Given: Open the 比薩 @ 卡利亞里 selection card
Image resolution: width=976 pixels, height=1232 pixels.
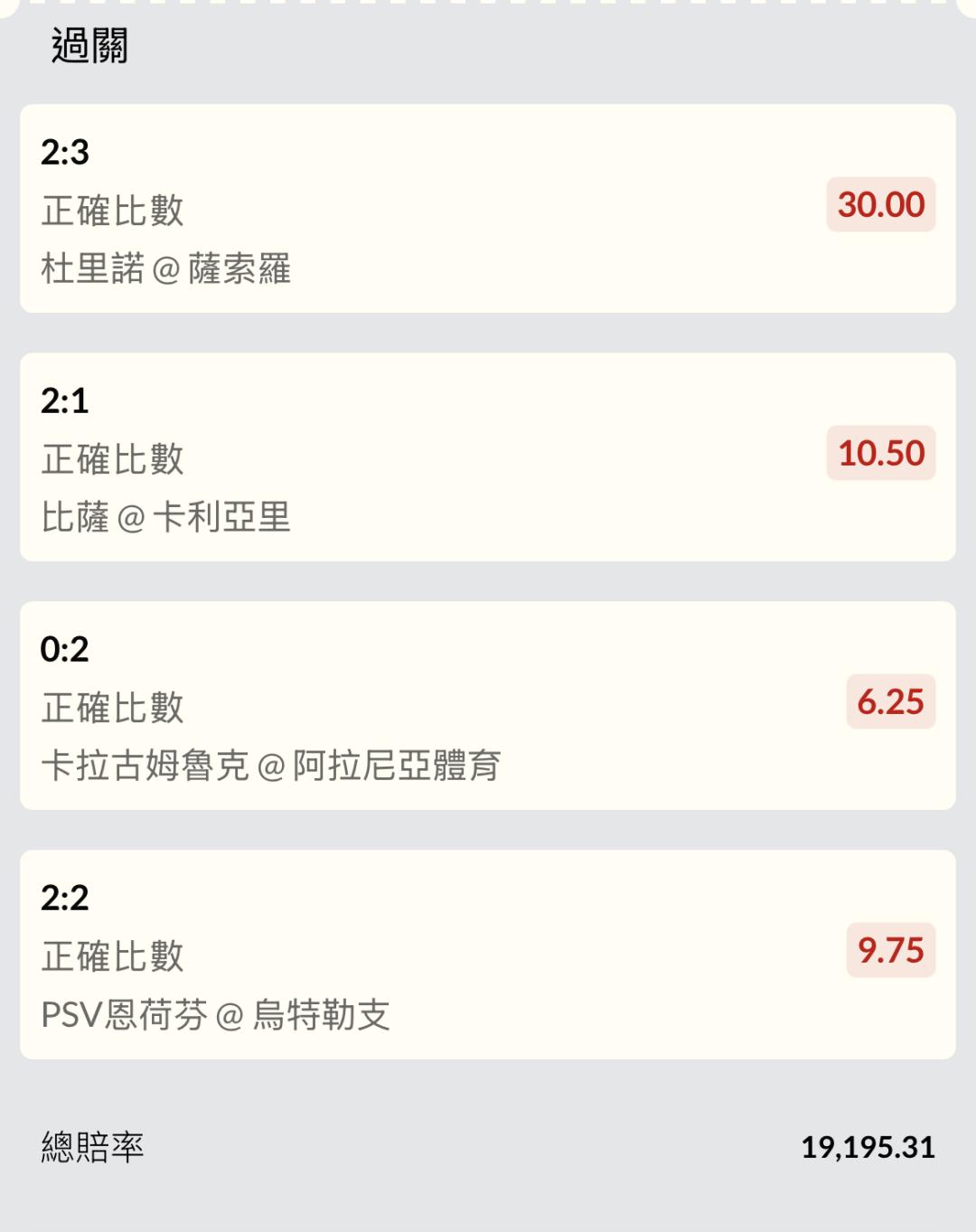Looking at the screenshot, I should [x=488, y=457].
